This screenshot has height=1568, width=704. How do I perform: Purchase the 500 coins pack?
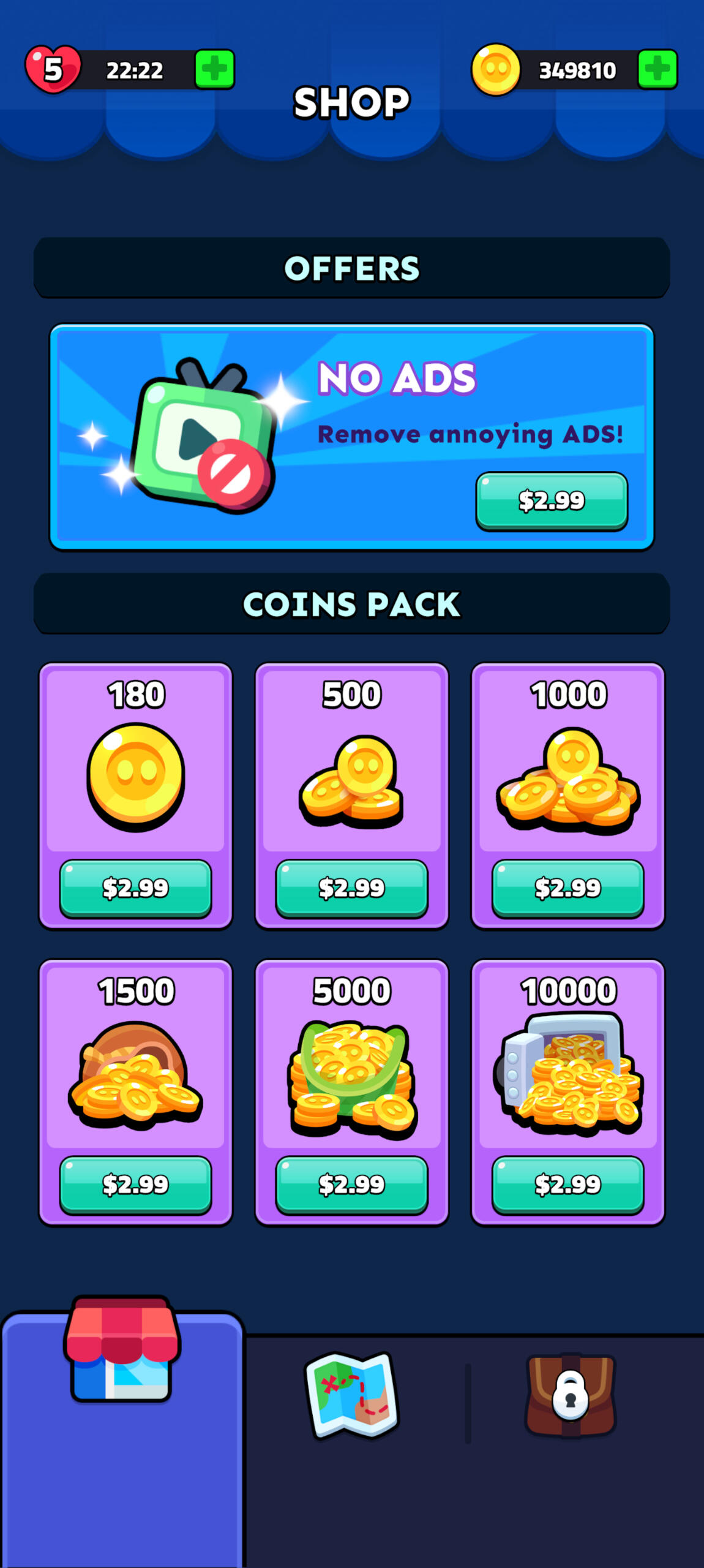coord(351,888)
